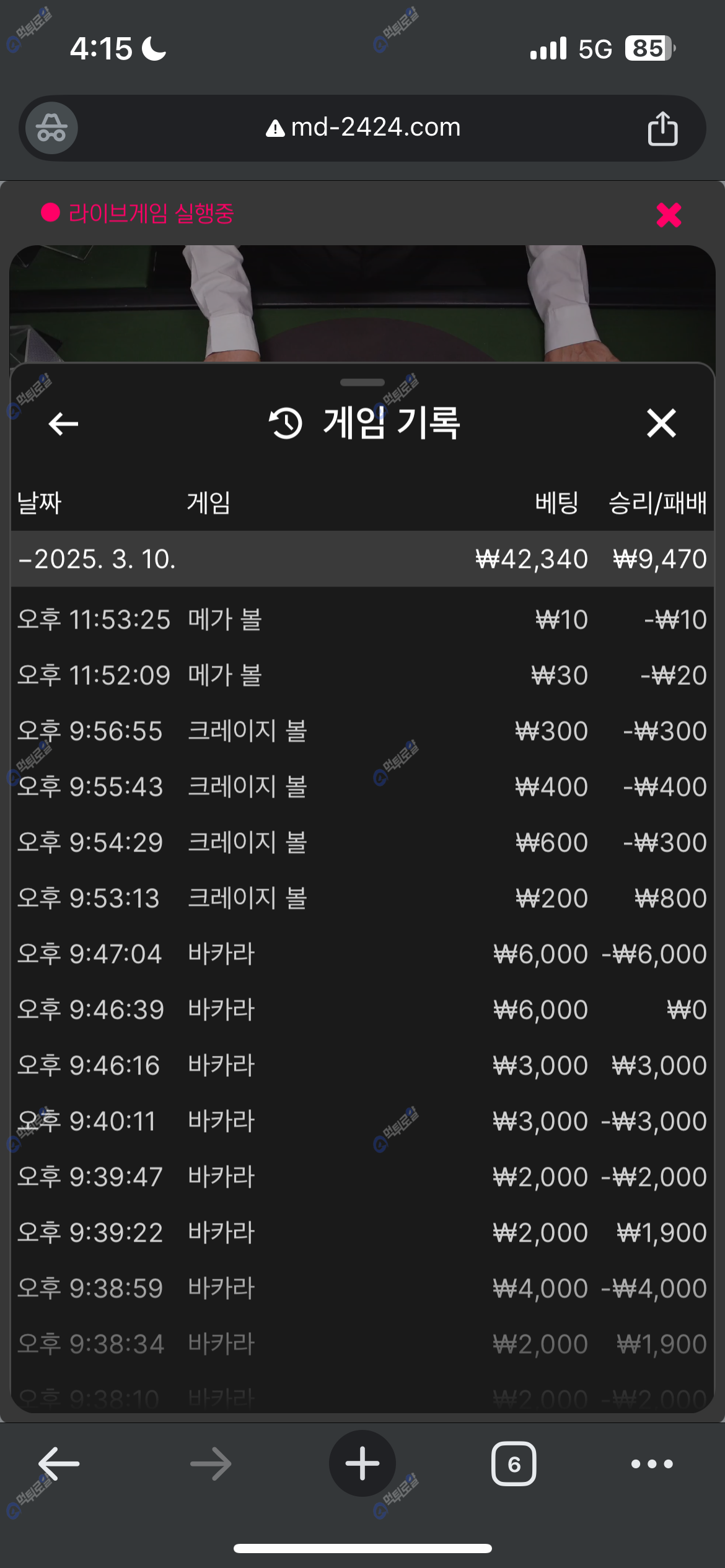The image size is (725, 1568).
Task: Open the 오후 11:53:25 메가 볼 record
Action: 362,620
